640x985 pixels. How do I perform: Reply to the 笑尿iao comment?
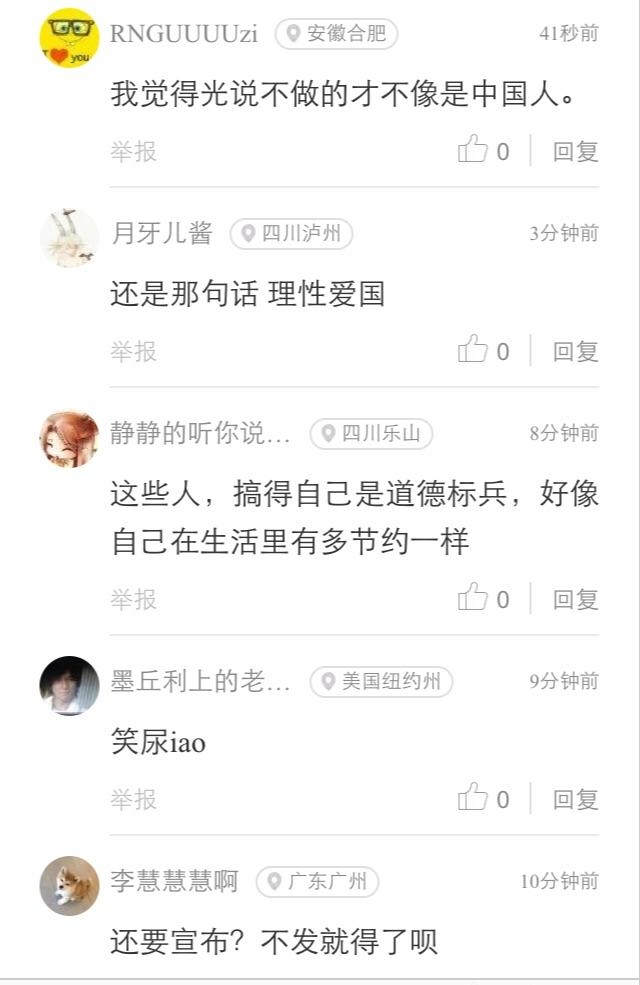point(575,799)
